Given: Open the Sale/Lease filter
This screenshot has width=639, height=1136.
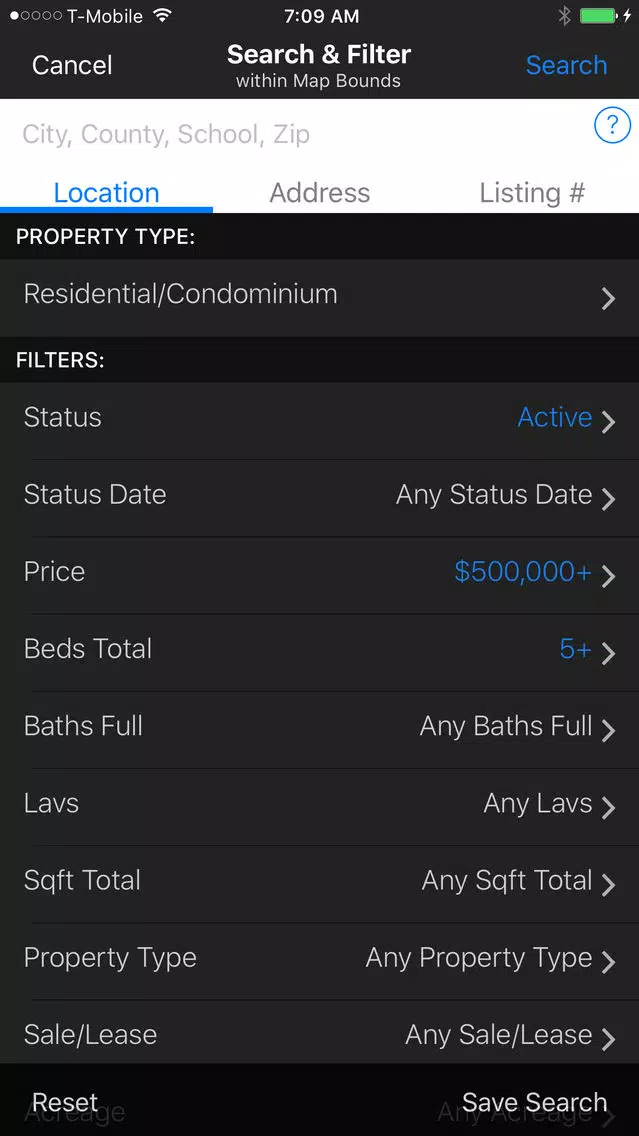Looking at the screenshot, I should [x=320, y=1032].
